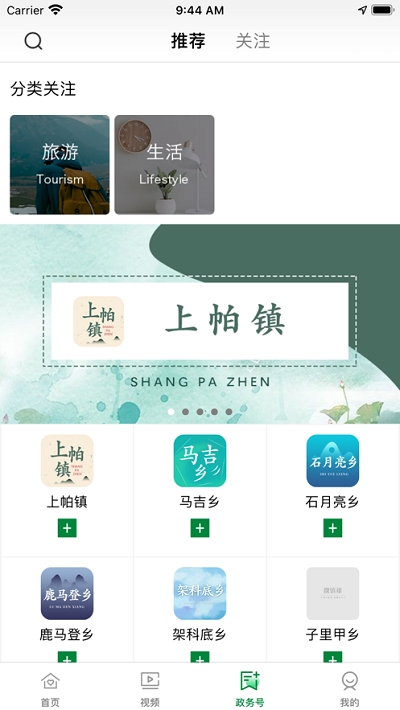Viewport: 400px width, 710px height.
Task: Open the 鹿马登乡 account icon
Action: [67, 593]
